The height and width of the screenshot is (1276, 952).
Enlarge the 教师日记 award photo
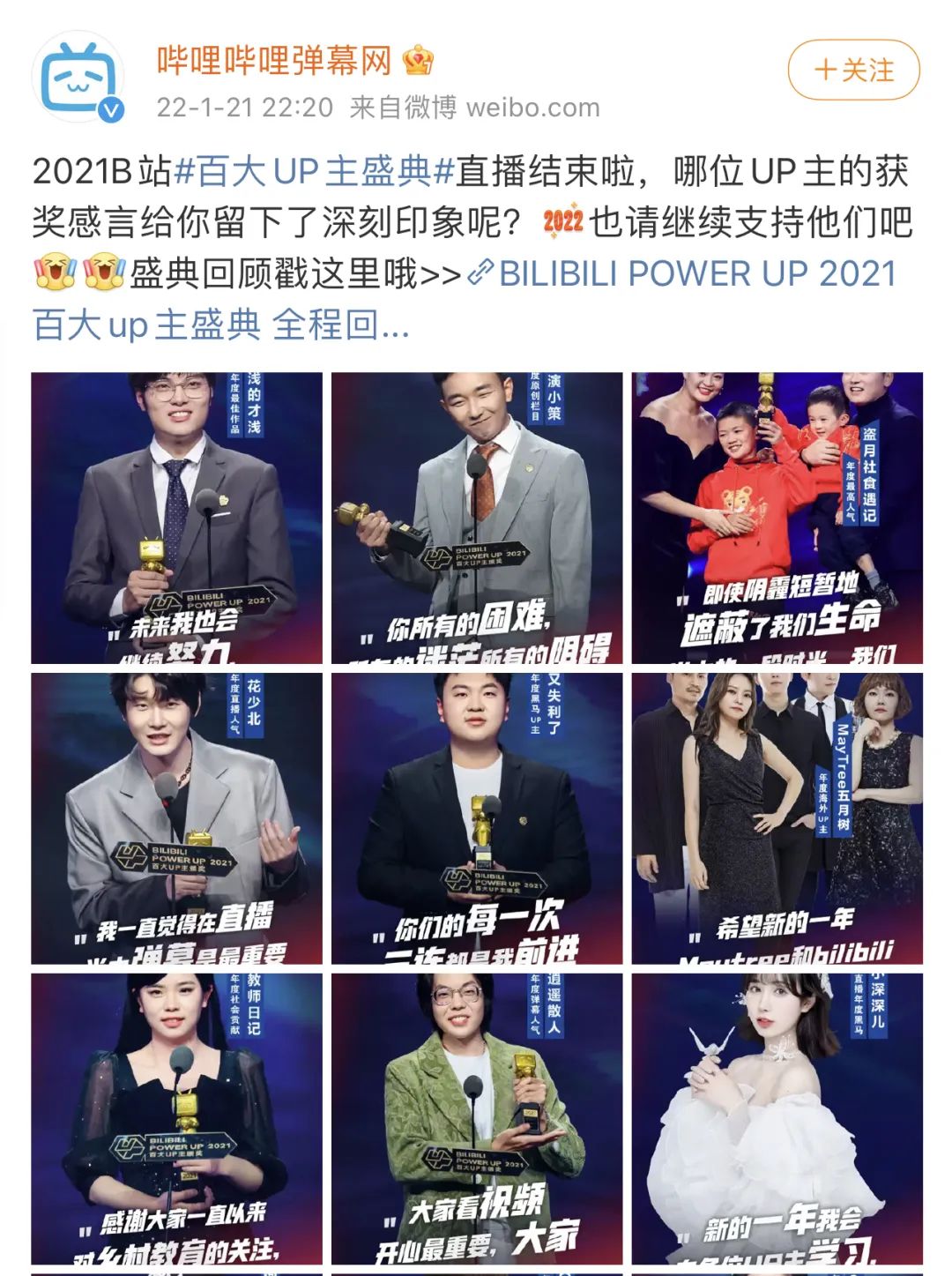[177, 1118]
